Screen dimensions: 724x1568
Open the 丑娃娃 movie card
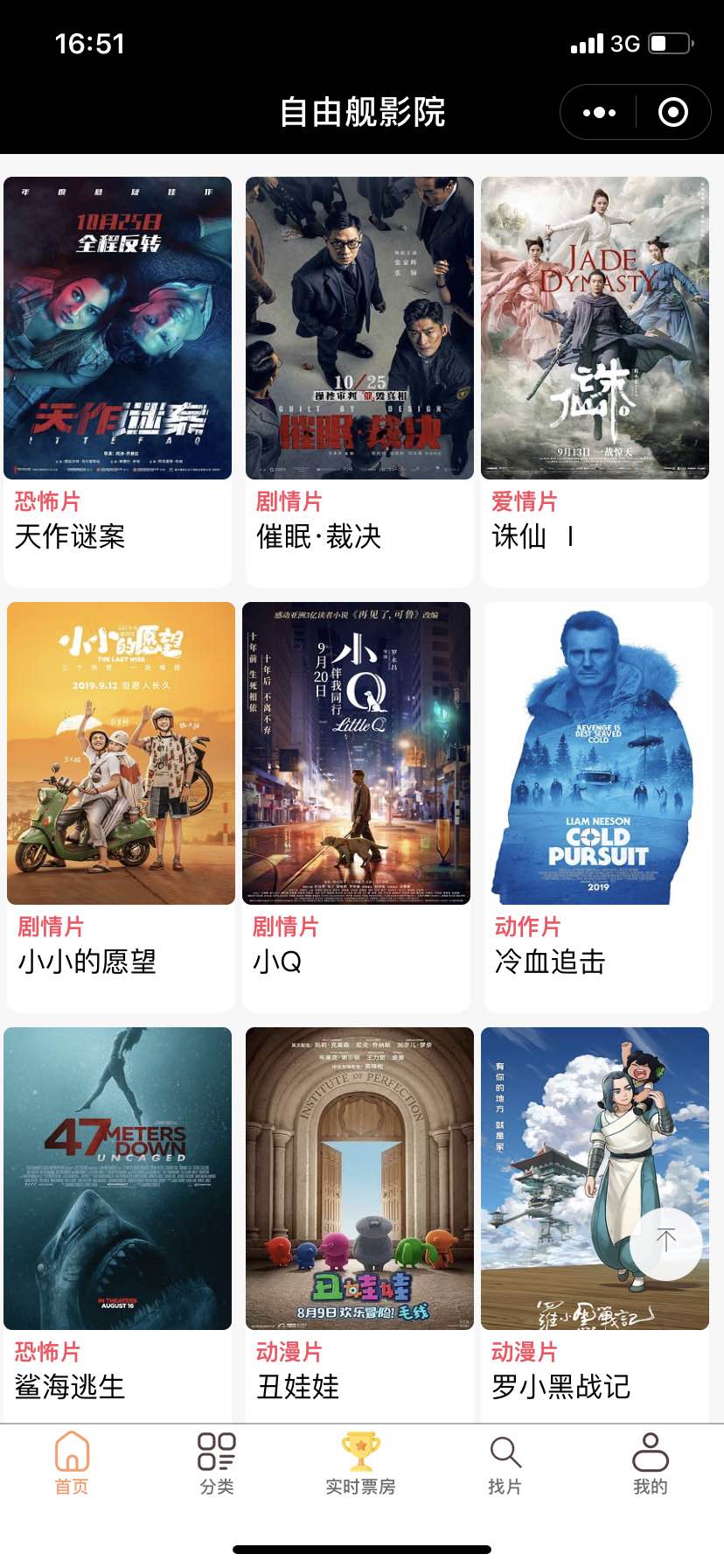click(359, 1225)
